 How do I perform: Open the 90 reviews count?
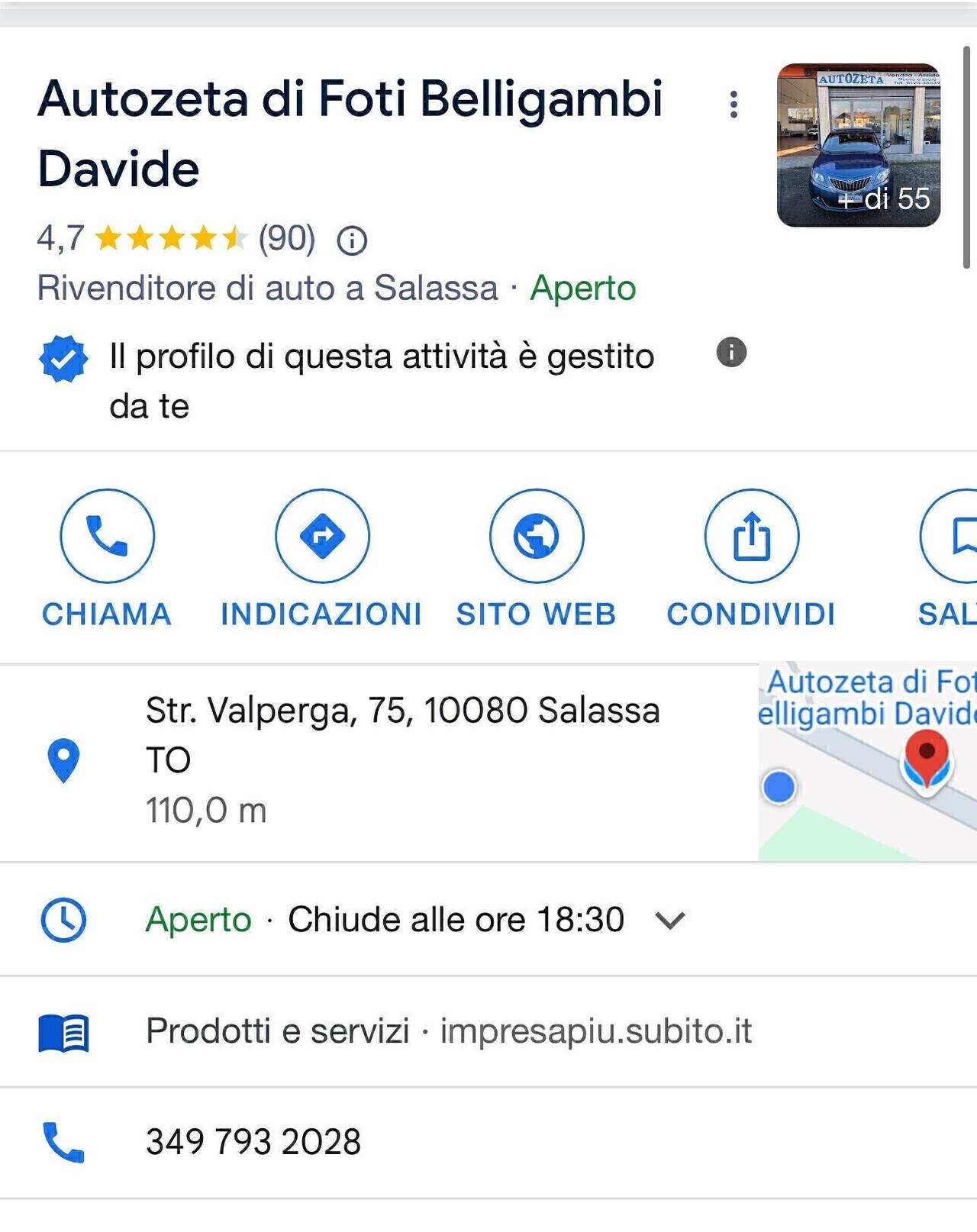coord(287,239)
